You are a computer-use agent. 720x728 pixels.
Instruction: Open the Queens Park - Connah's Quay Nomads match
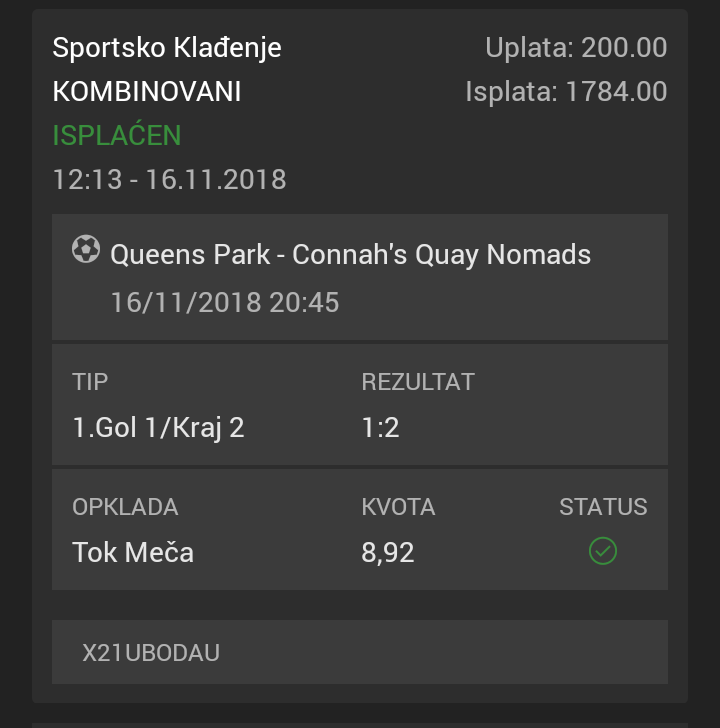[350, 255]
